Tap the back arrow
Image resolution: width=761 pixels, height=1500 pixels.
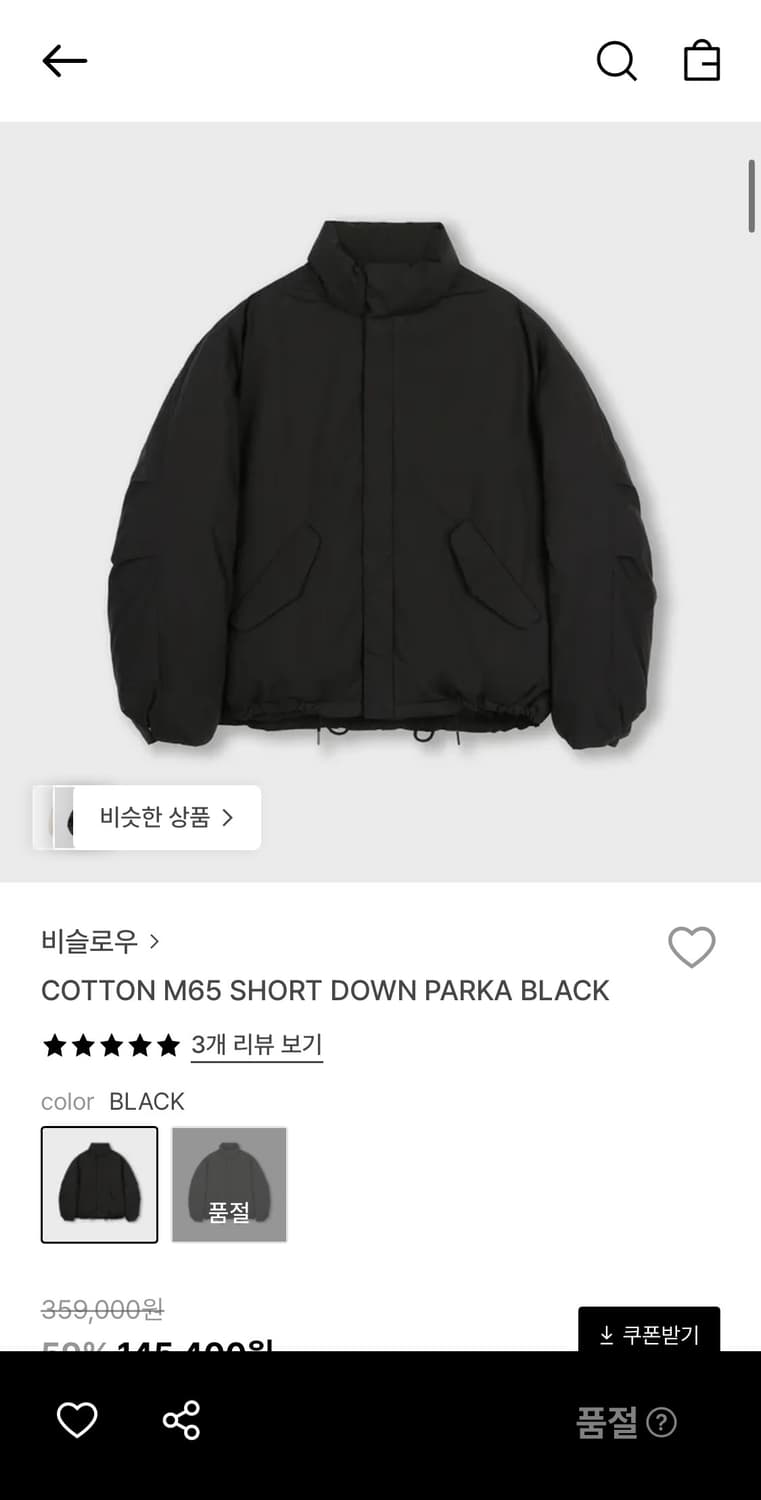point(64,60)
